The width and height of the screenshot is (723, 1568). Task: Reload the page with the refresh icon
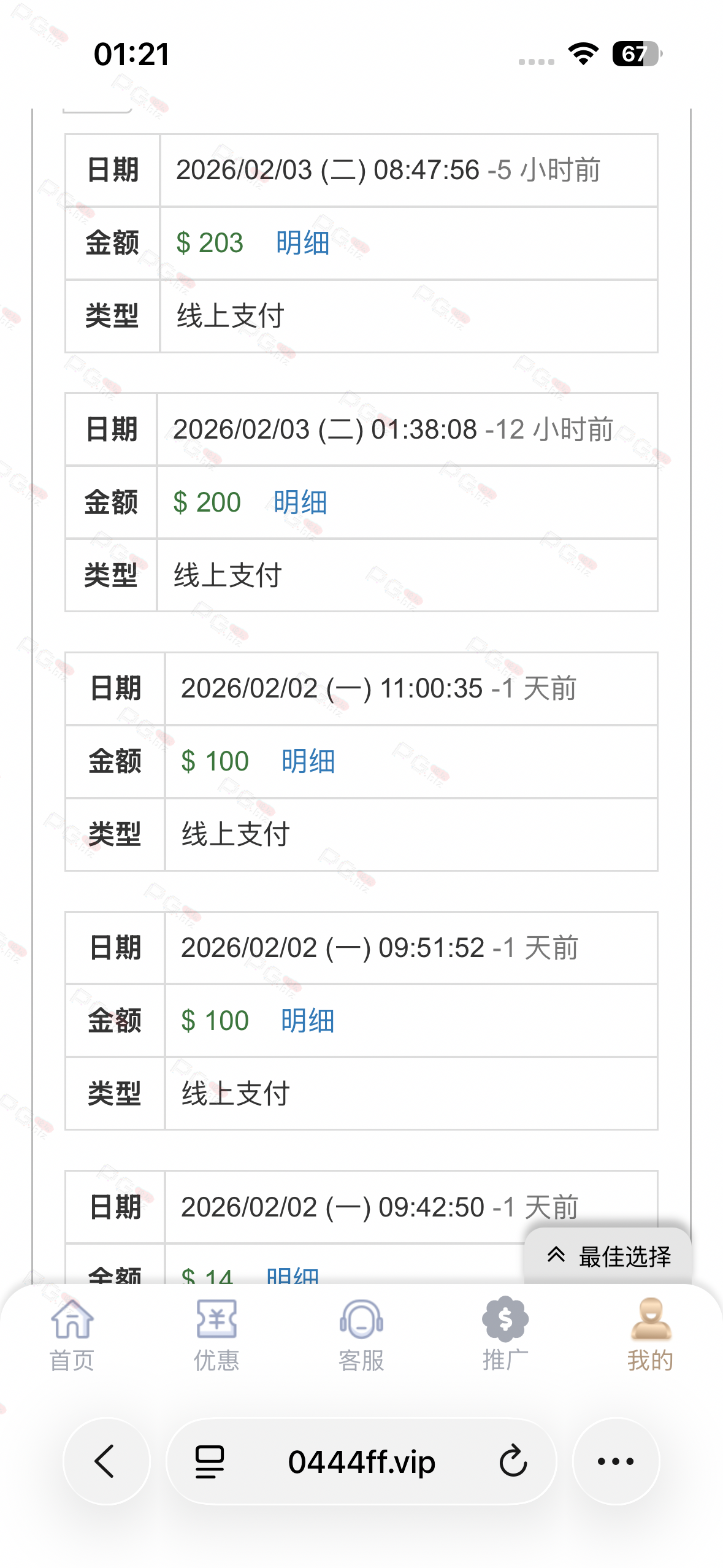[513, 1461]
